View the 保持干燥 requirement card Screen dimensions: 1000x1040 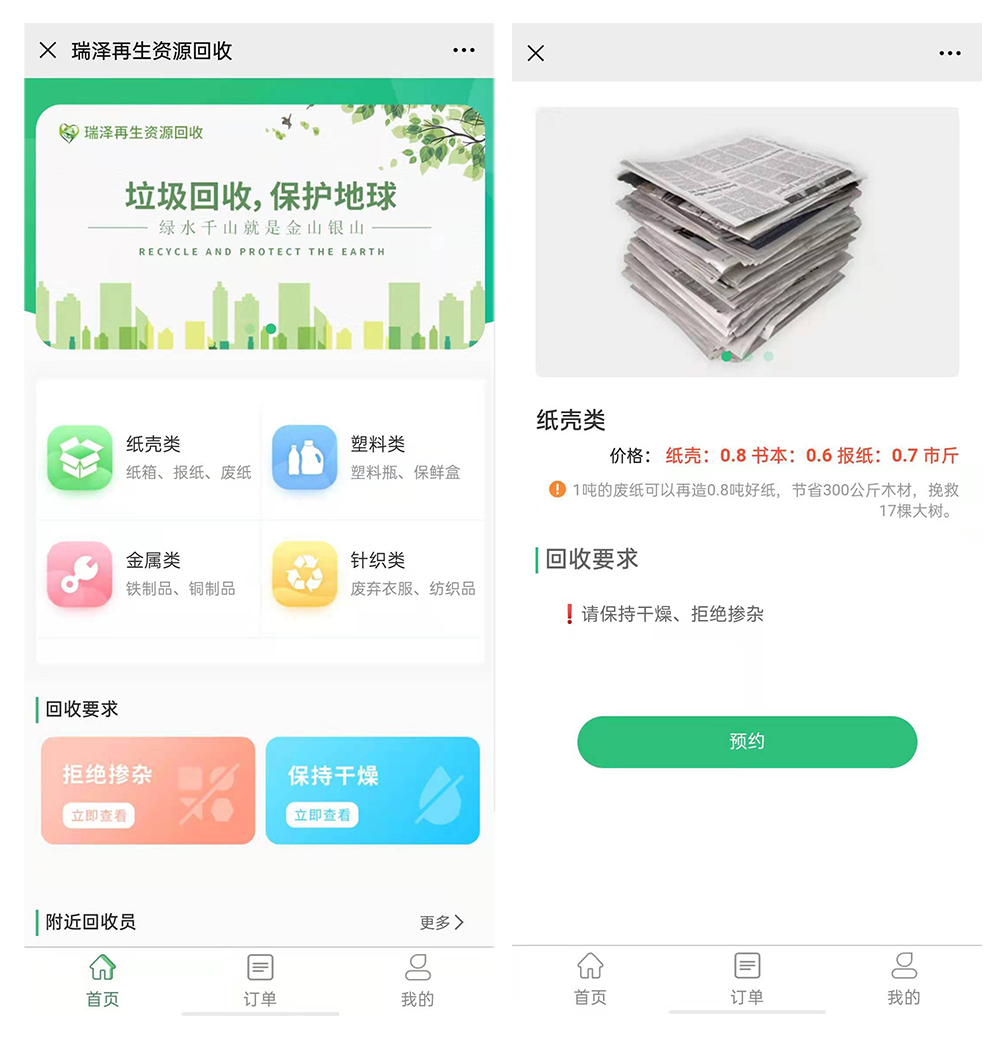coord(372,790)
